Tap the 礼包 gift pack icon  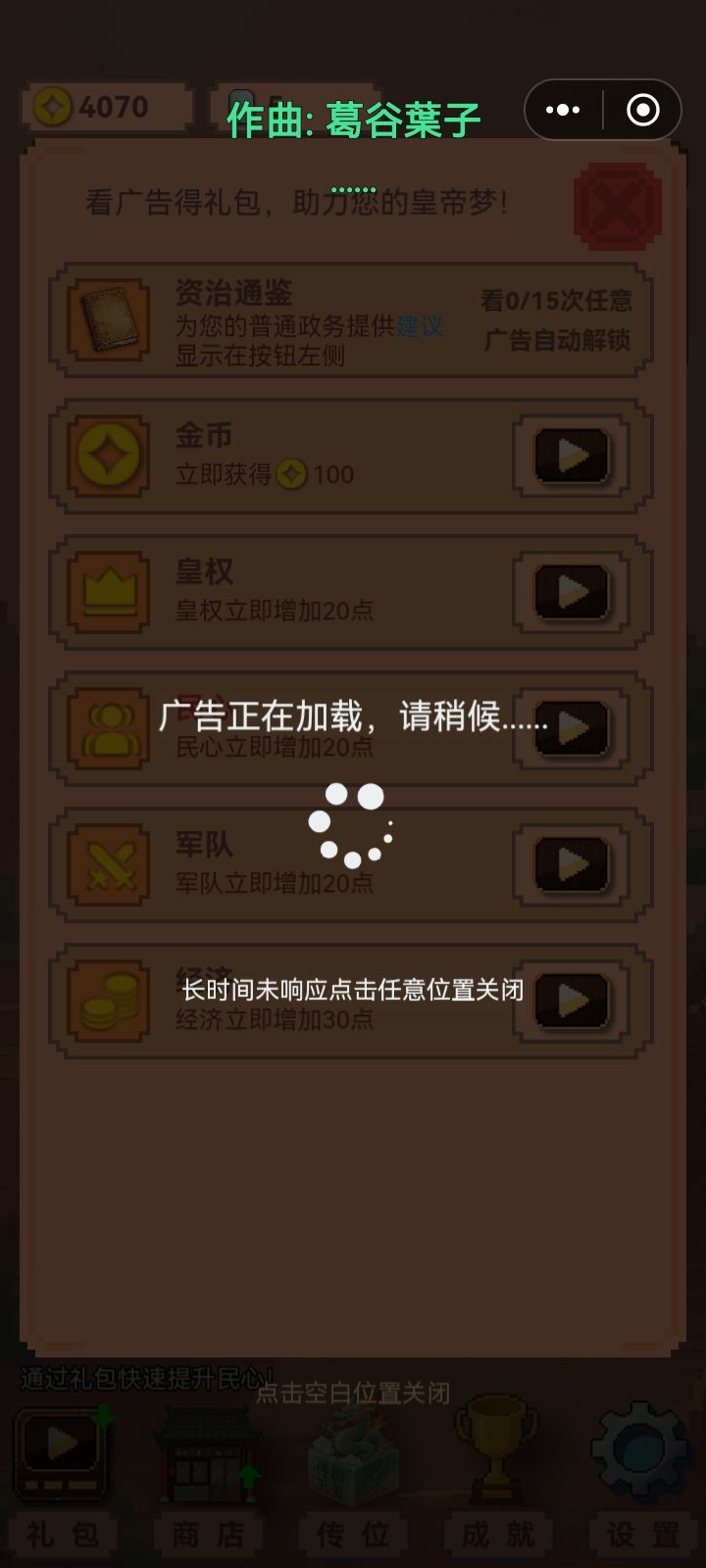(64, 1450)
